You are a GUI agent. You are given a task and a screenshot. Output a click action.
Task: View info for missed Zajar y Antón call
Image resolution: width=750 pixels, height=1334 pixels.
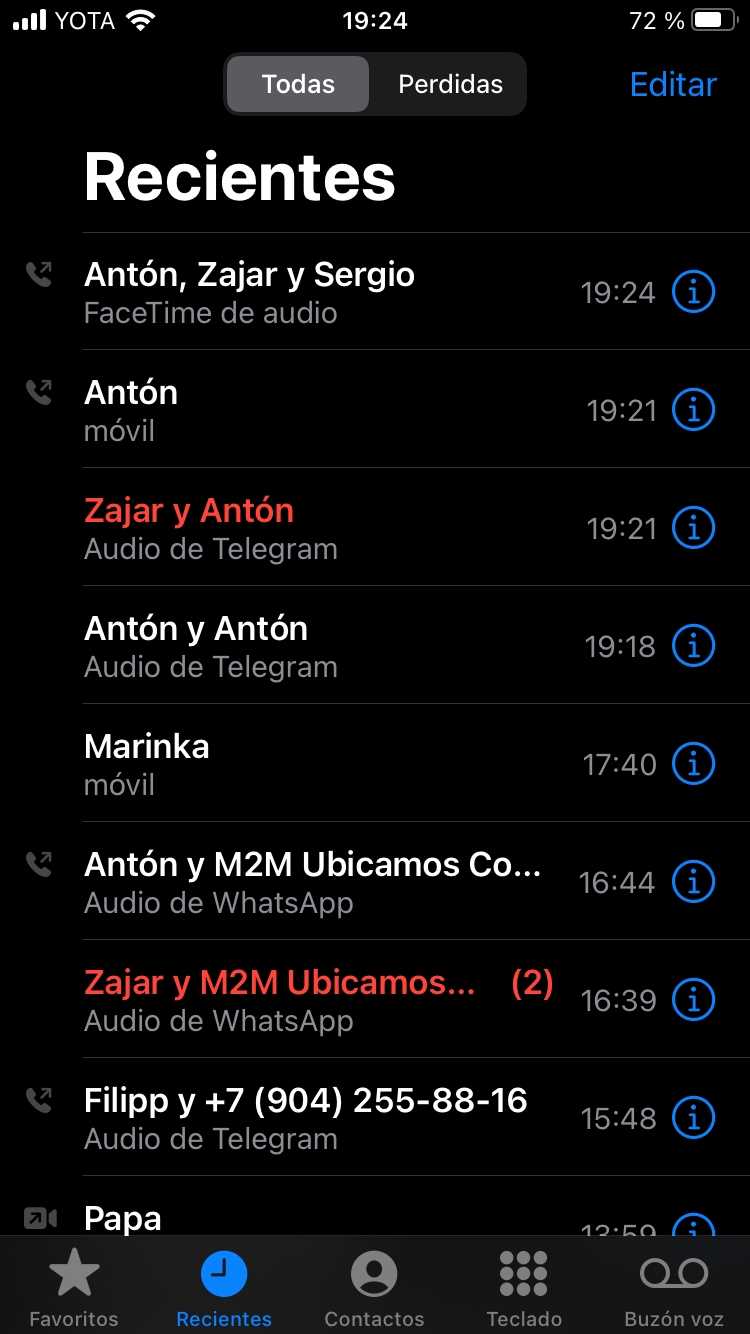click(x=693, y=529)
